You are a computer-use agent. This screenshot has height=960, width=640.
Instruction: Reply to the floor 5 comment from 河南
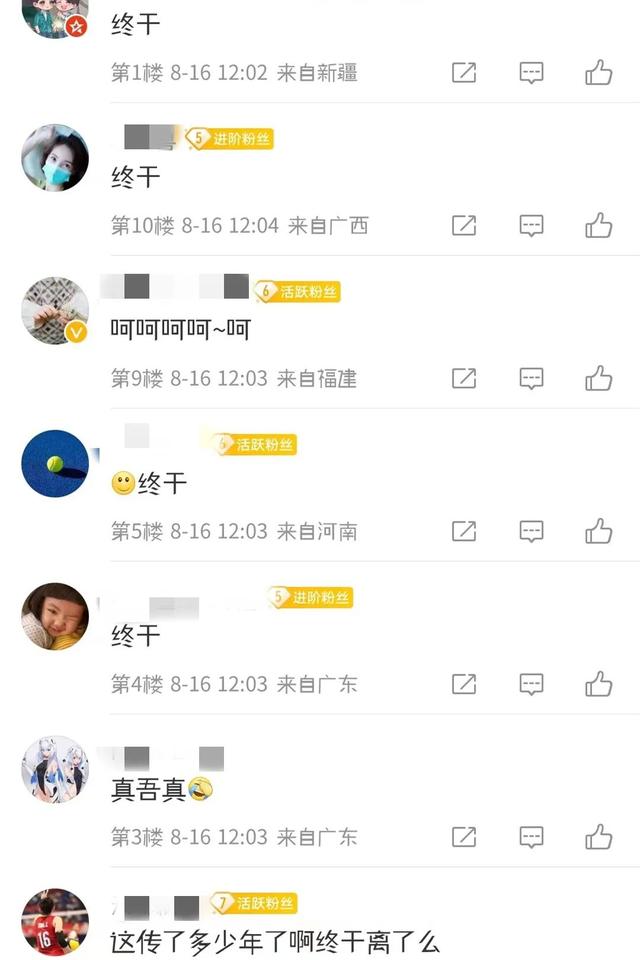coord(531,532)
